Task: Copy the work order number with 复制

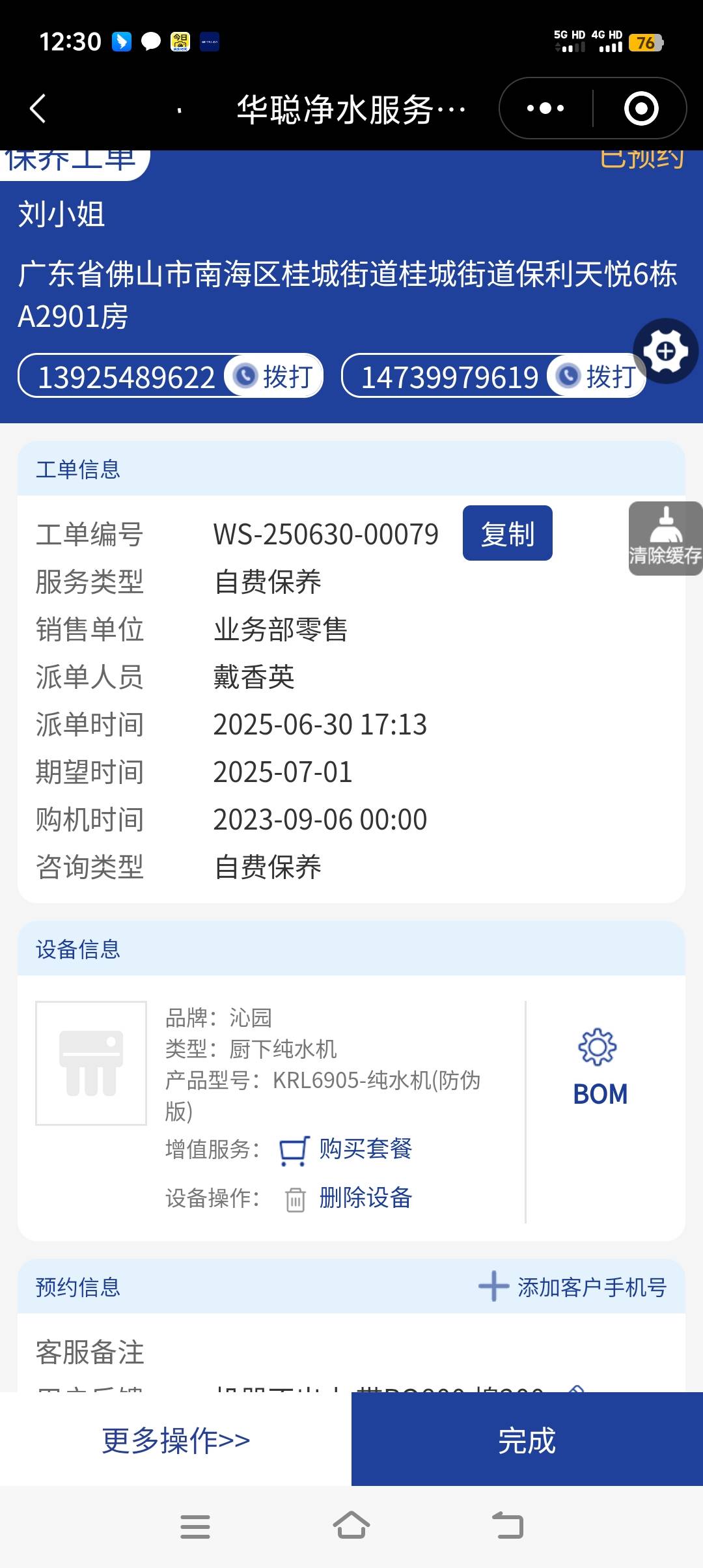Action: tap(507, 533)
